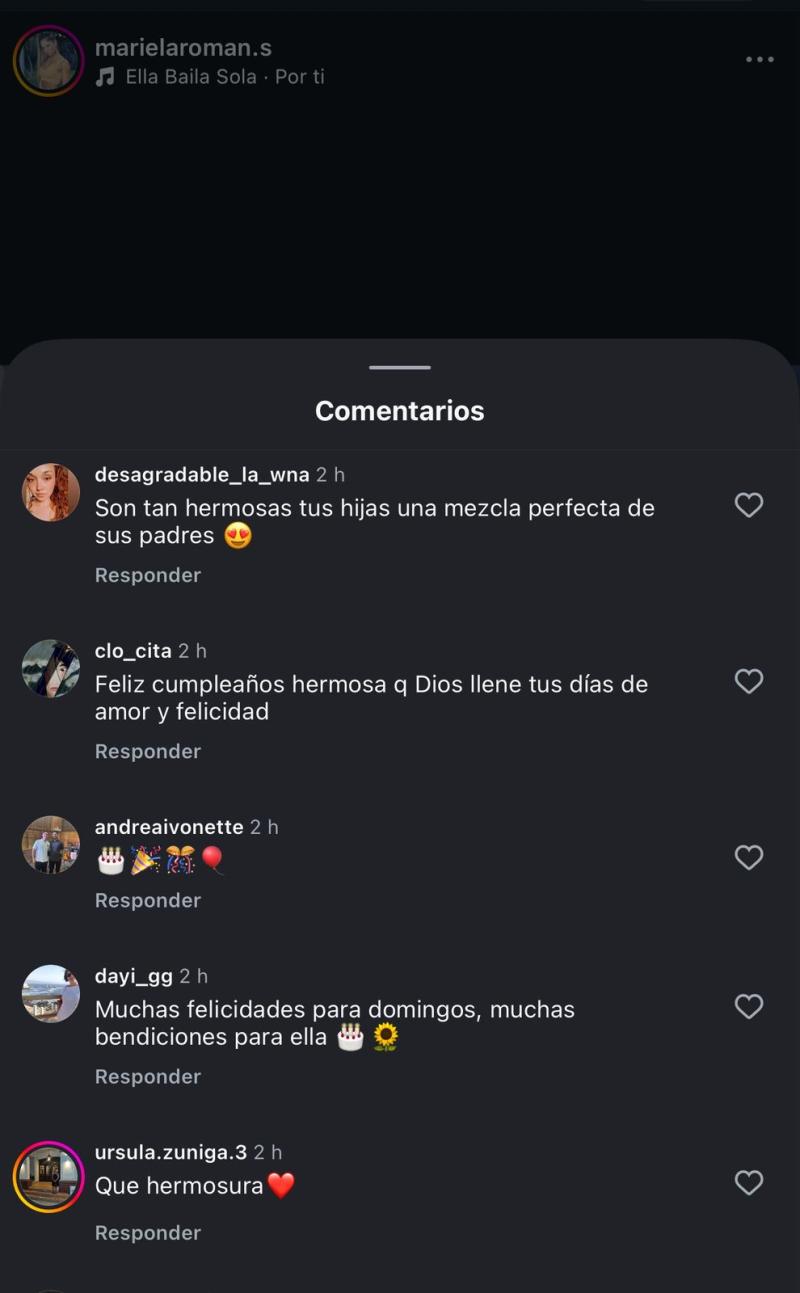Like ursula.zuniga.3's comment
The width and height of the screenshot is (800, 1293).
point(749,1183)
